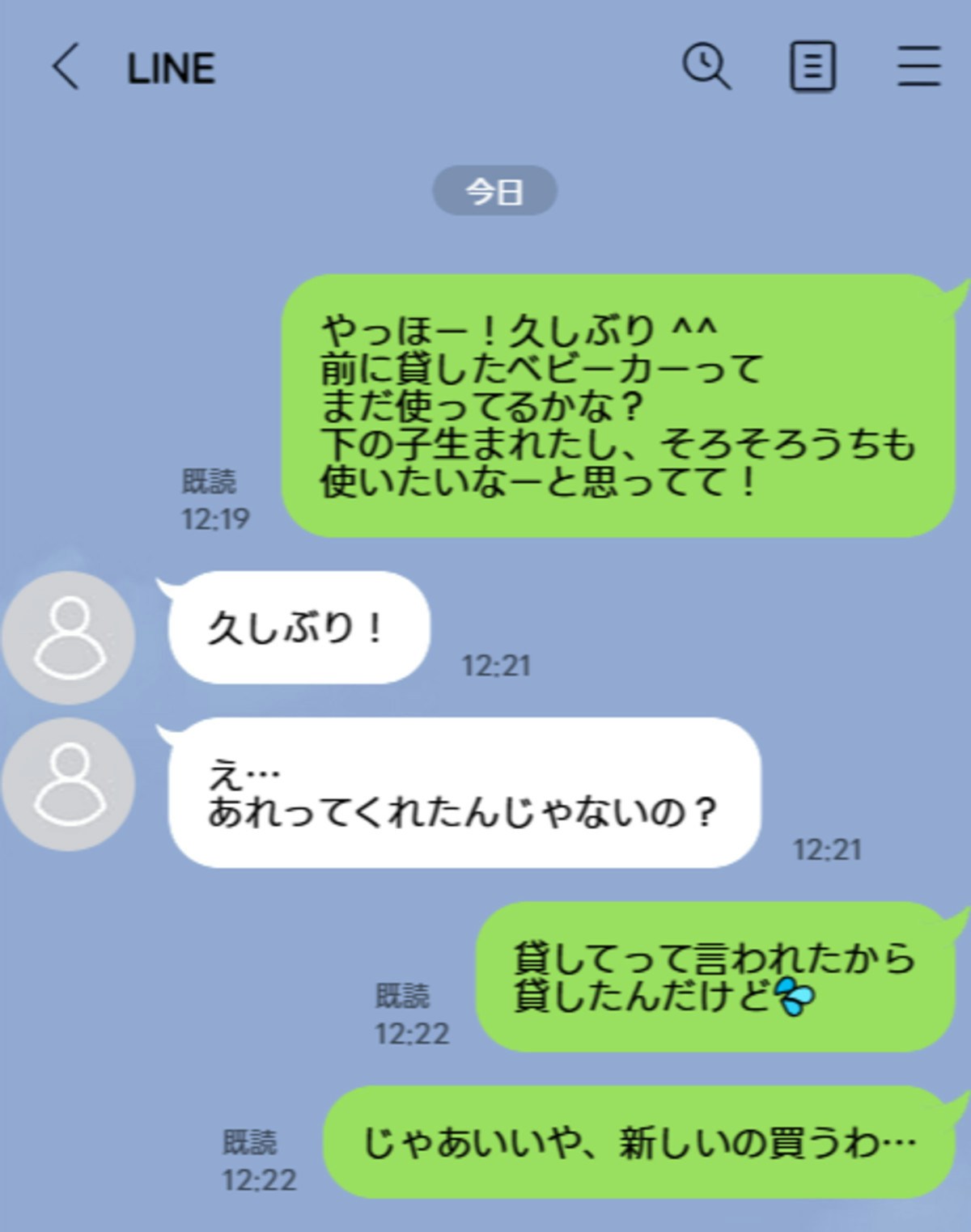Open sender's avatar beside 久しぶり! message
971x1232 pixels.
pyautogui.click(x=69, y=637)
